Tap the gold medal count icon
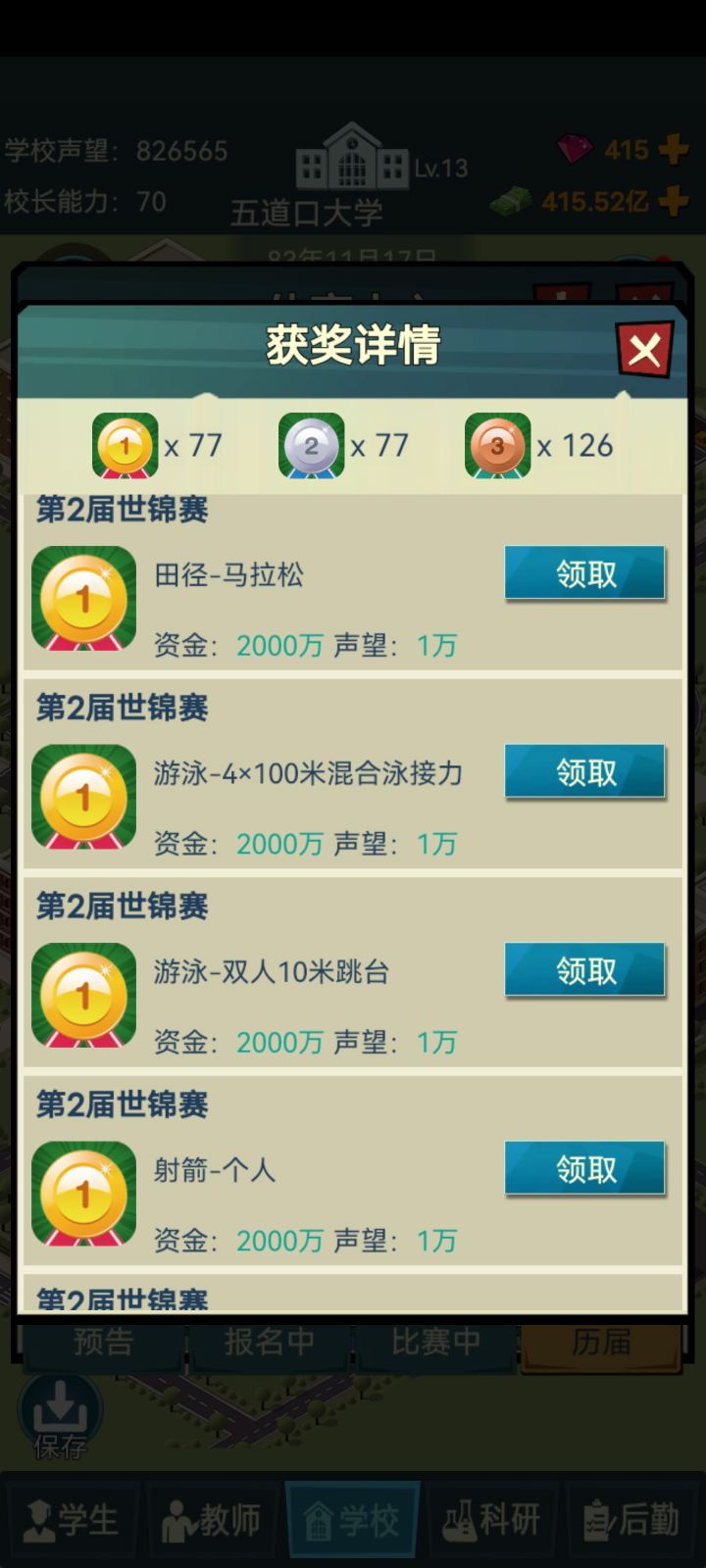Image resolution: width=706 pixels, height=1568 pixels. point(124,445)
